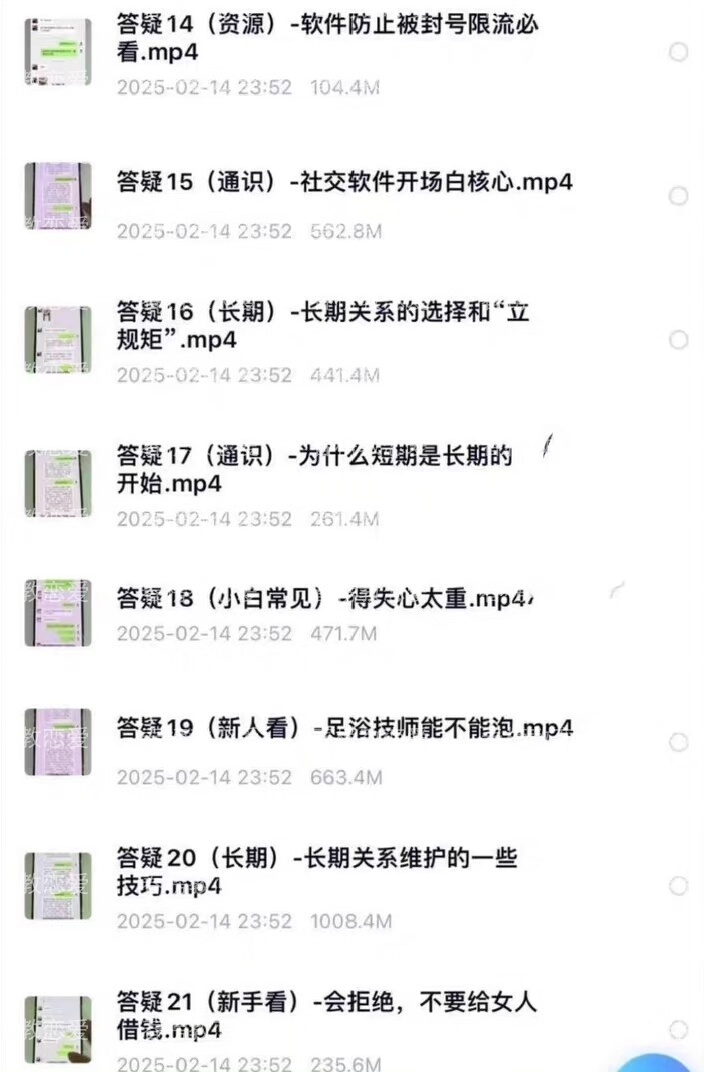Select the checkbox for 答疑15 file

point(678,196)
